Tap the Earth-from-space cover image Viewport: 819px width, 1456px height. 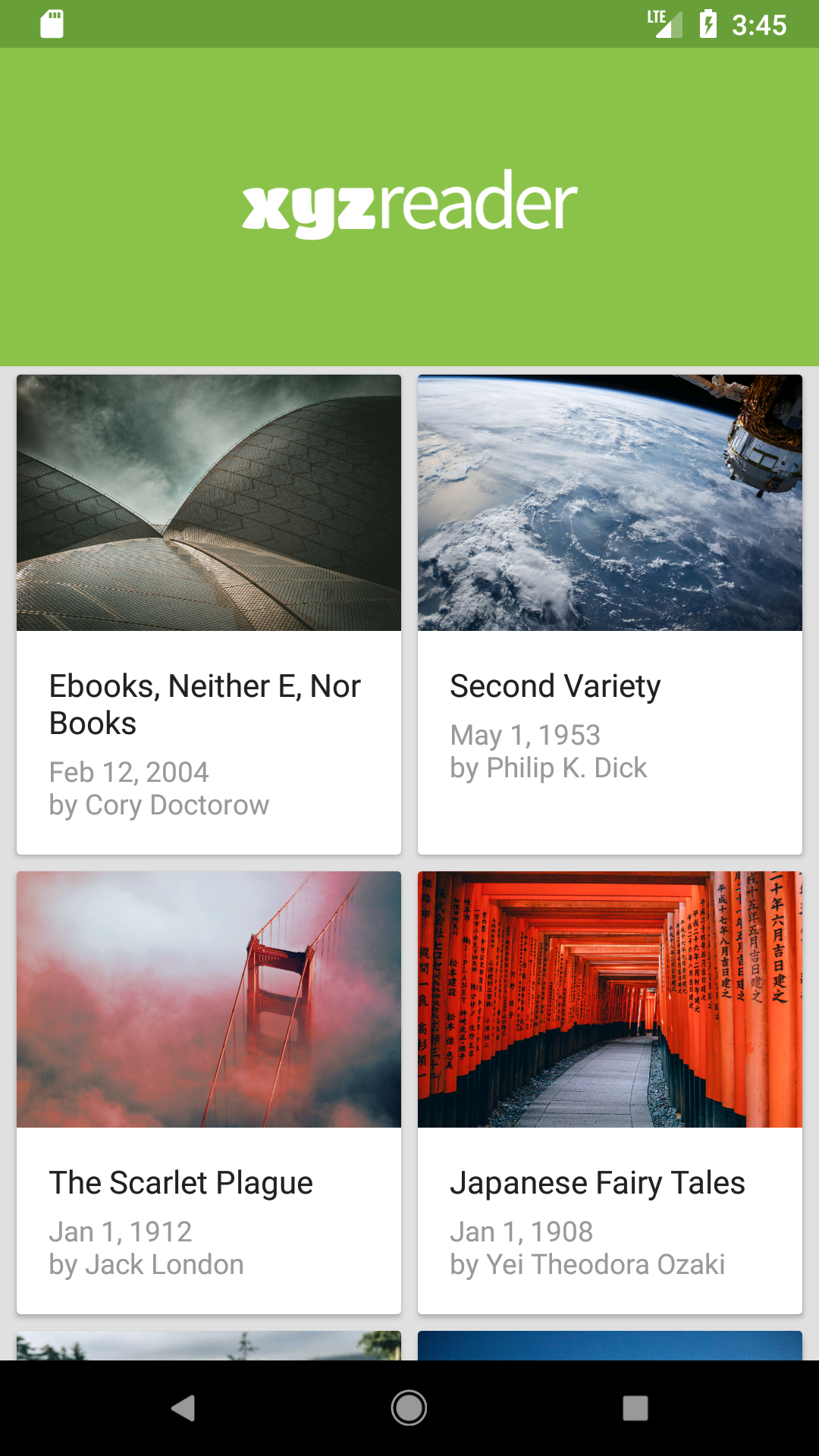click(608, 503)
